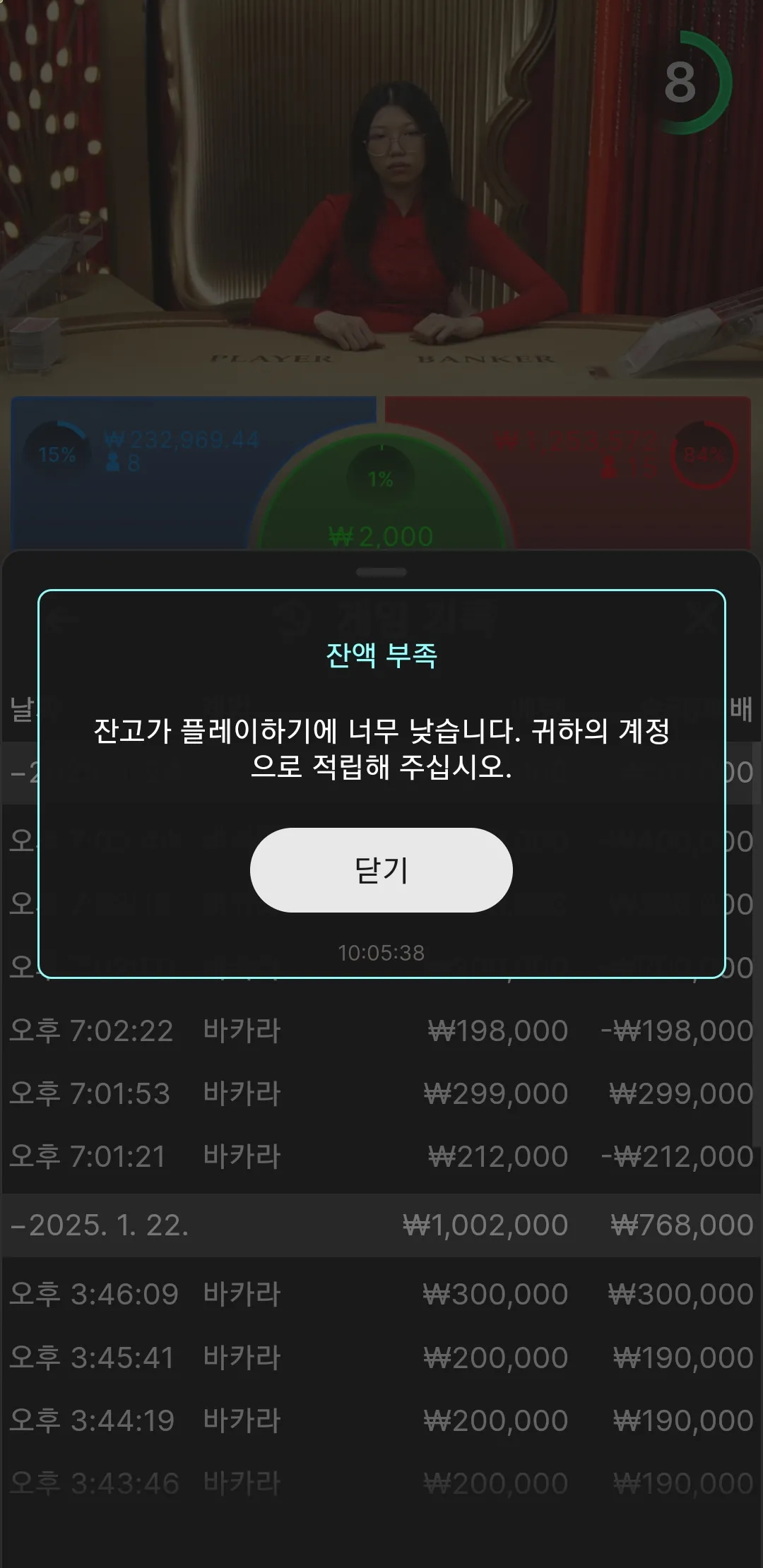Screen dimensions: 763x1568
Task: Dismiss the 잔액 부족 dialog with 닫기
Action: pyautogui.click(x=381, y=869)
